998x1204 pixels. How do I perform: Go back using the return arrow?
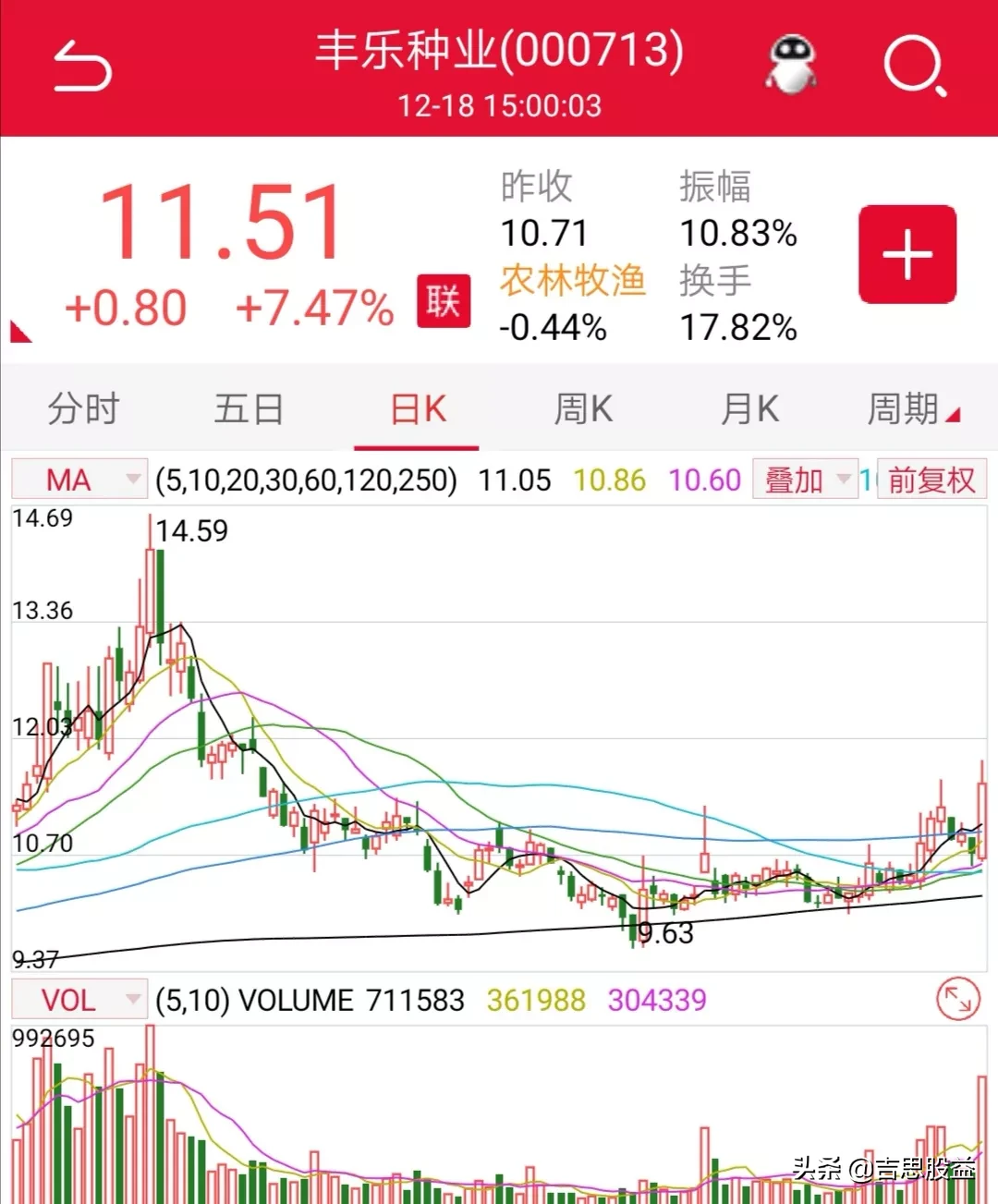click(x=83, y=67)
